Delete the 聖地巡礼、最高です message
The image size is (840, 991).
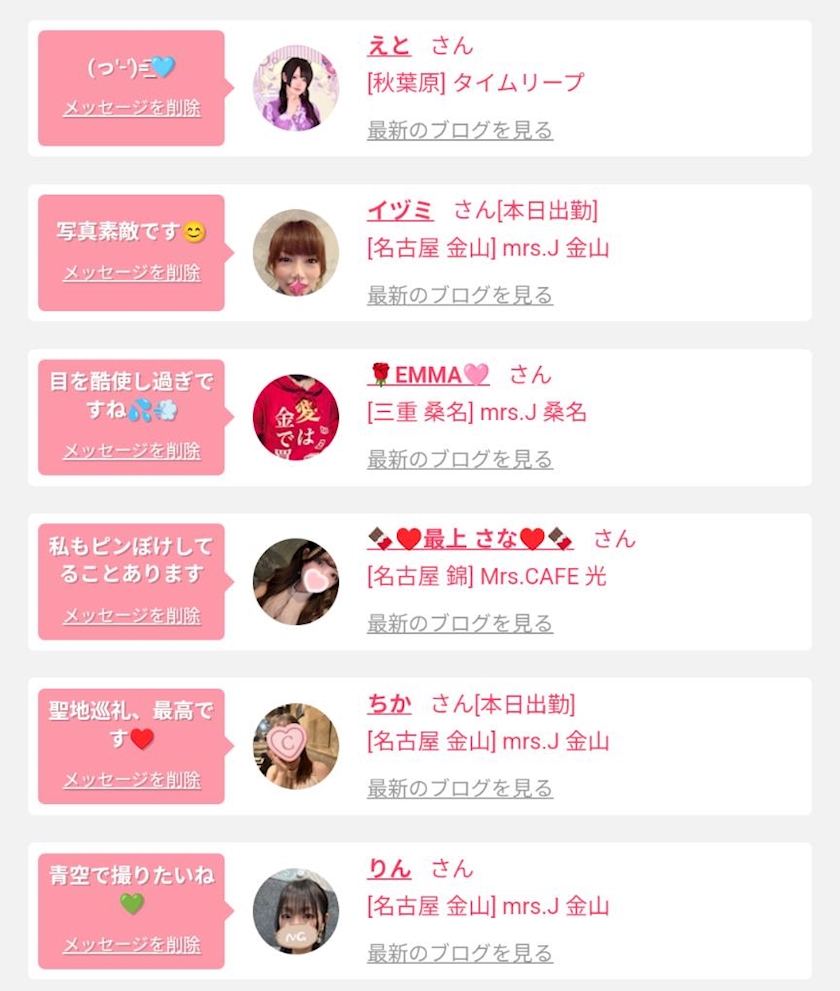pyautogui.click(x=132, y=780)
